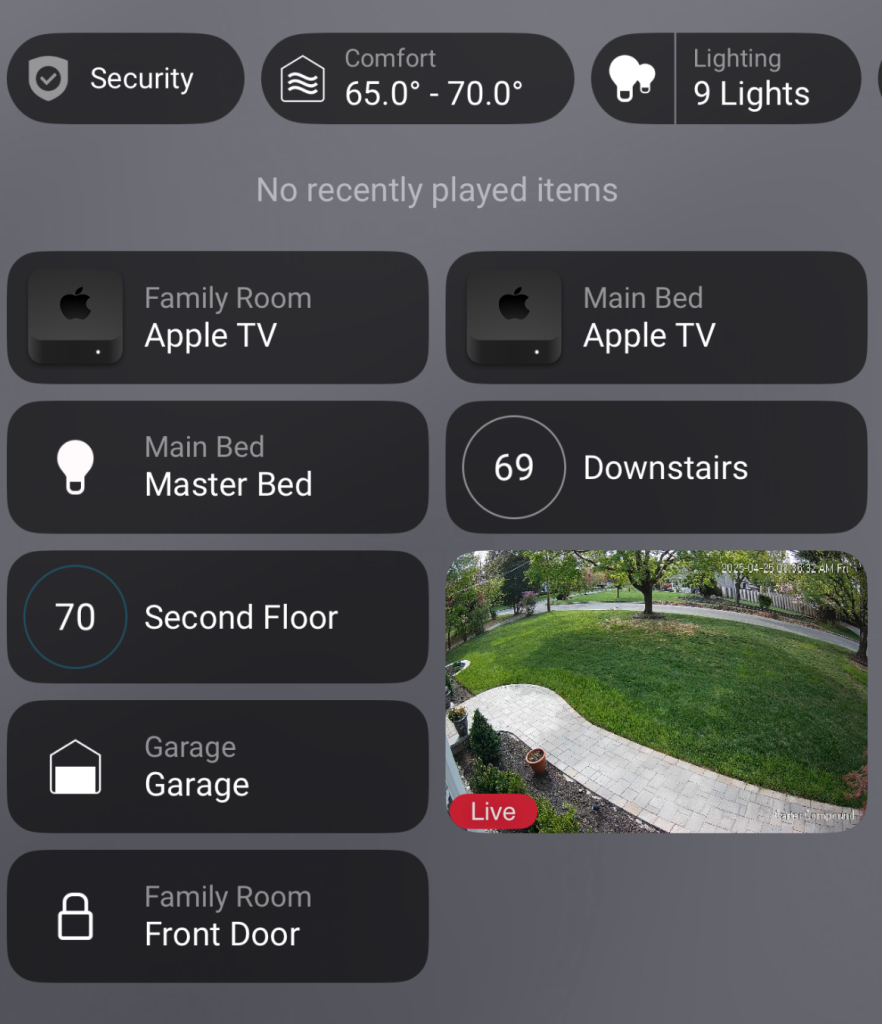
Task: Open the 9 Lights lighting list
Action: (x=766, y=78)
